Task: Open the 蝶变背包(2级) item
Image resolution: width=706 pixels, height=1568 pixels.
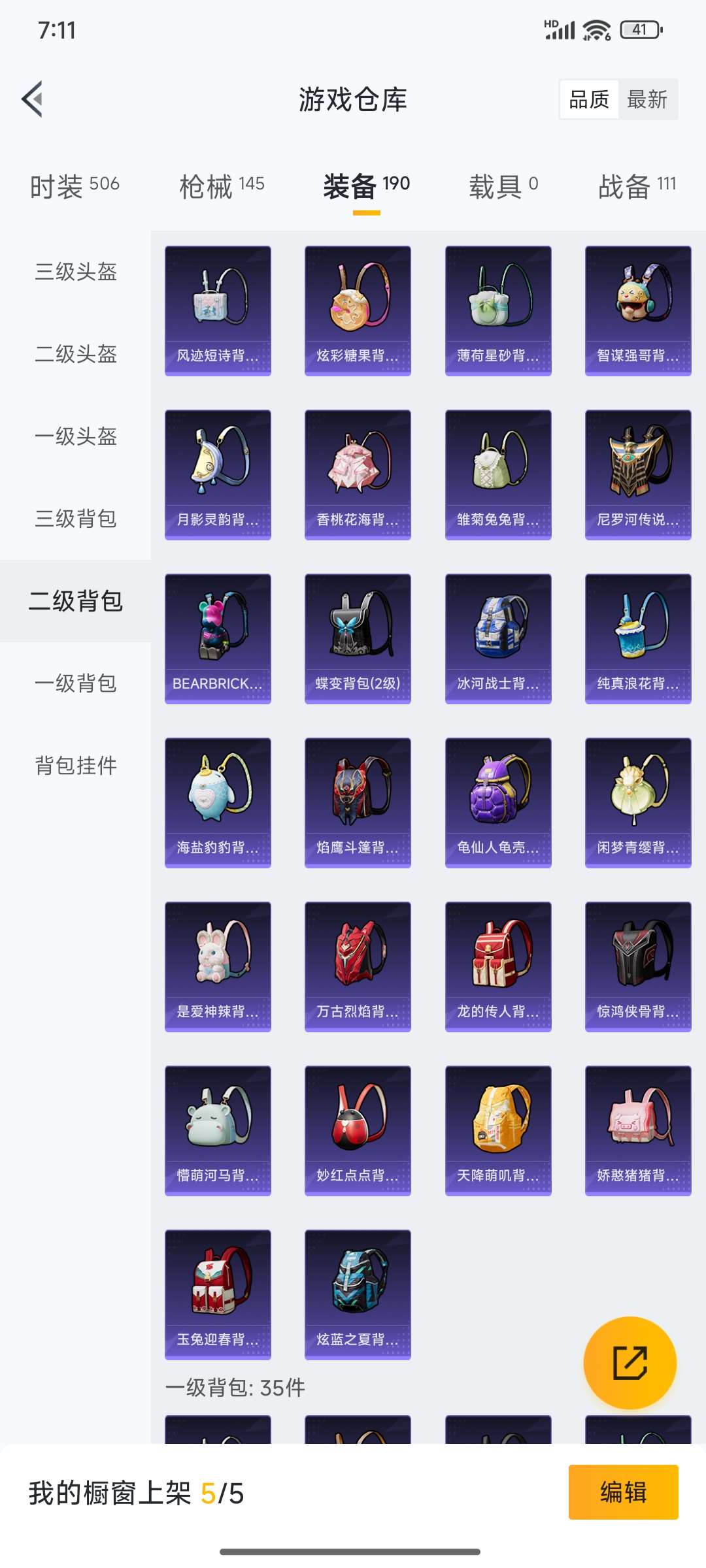Action: coord(358,637)
